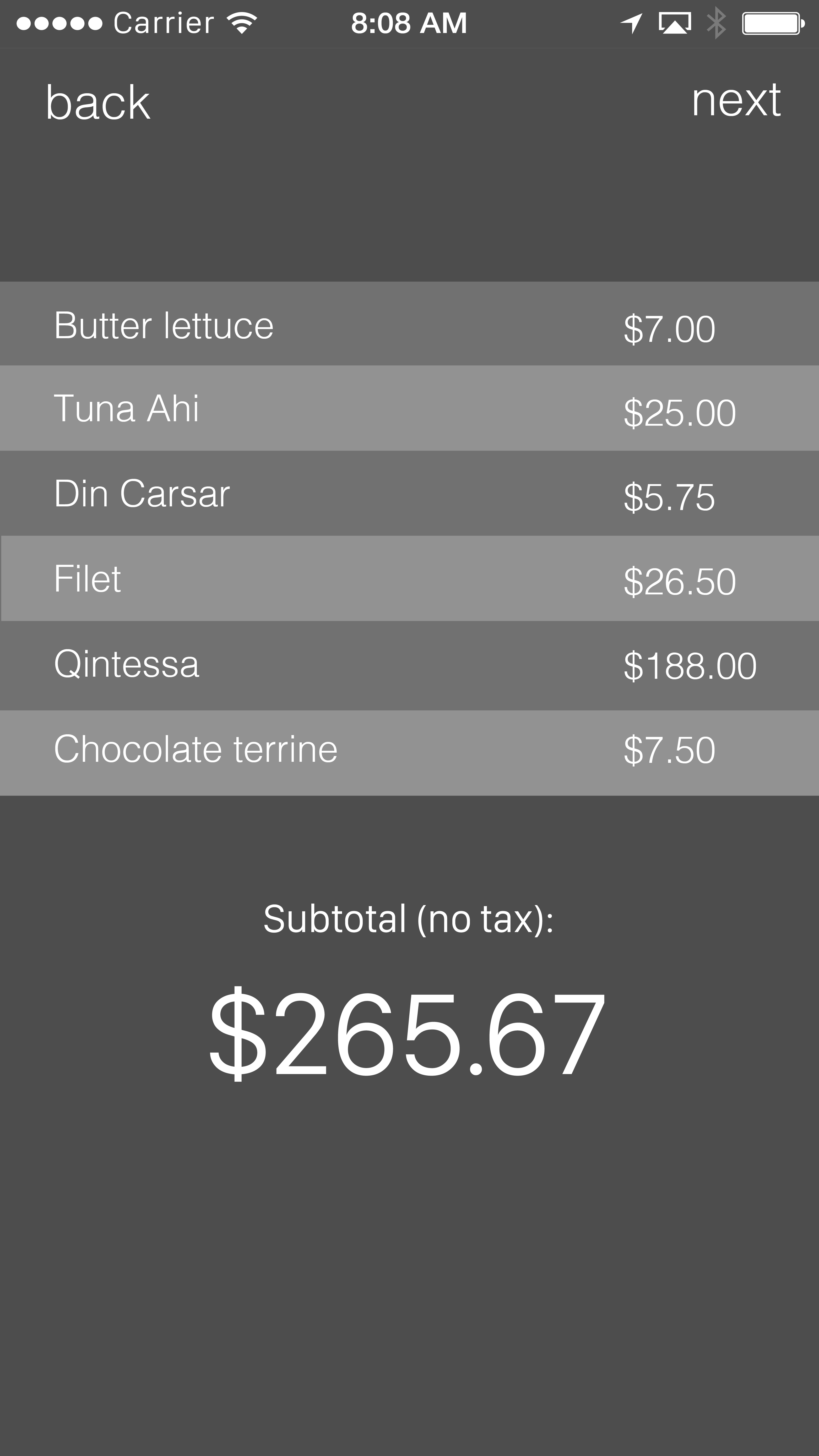Go back to the previous screen
Screen dimensions: 819x1456
point(98,102)
